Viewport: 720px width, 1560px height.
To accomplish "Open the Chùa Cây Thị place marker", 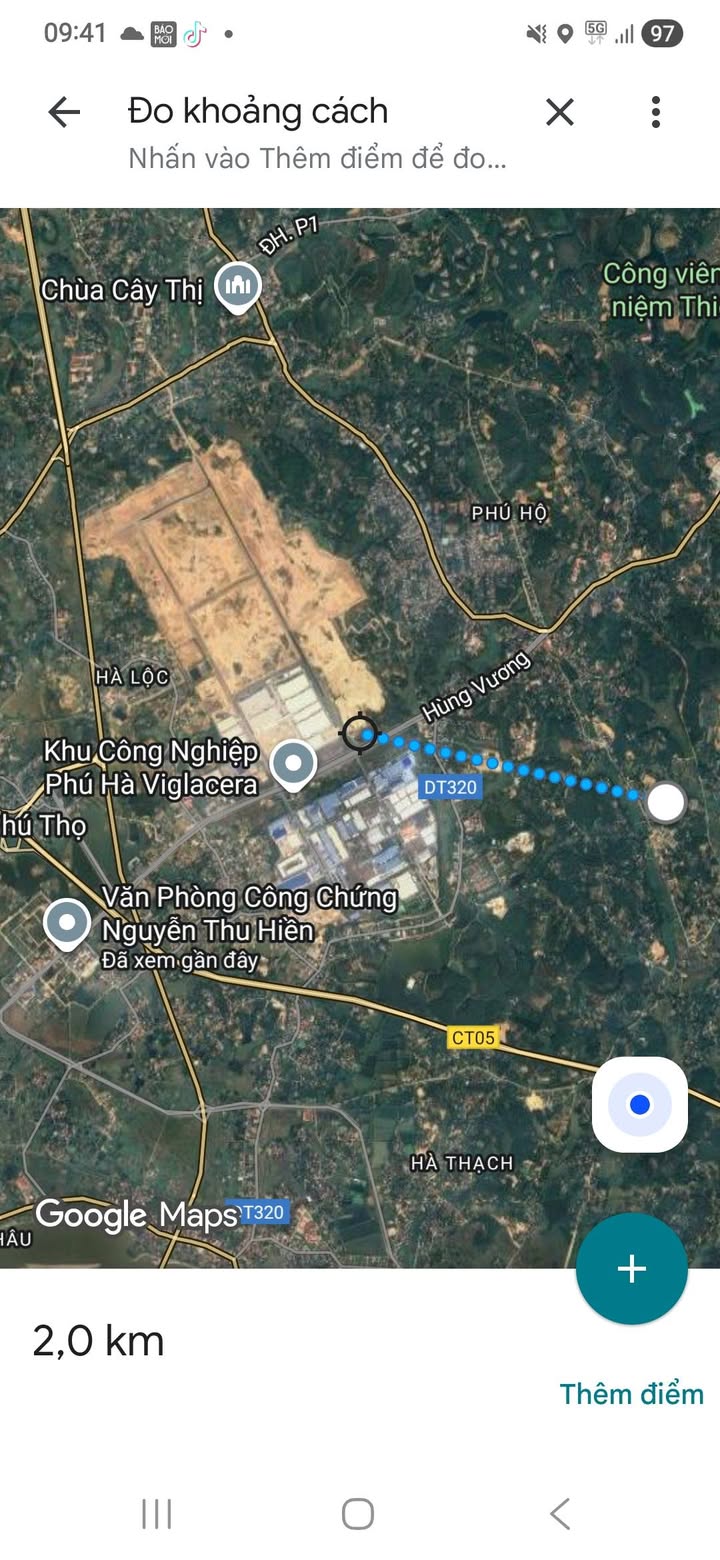I will (x=238, y=286).
